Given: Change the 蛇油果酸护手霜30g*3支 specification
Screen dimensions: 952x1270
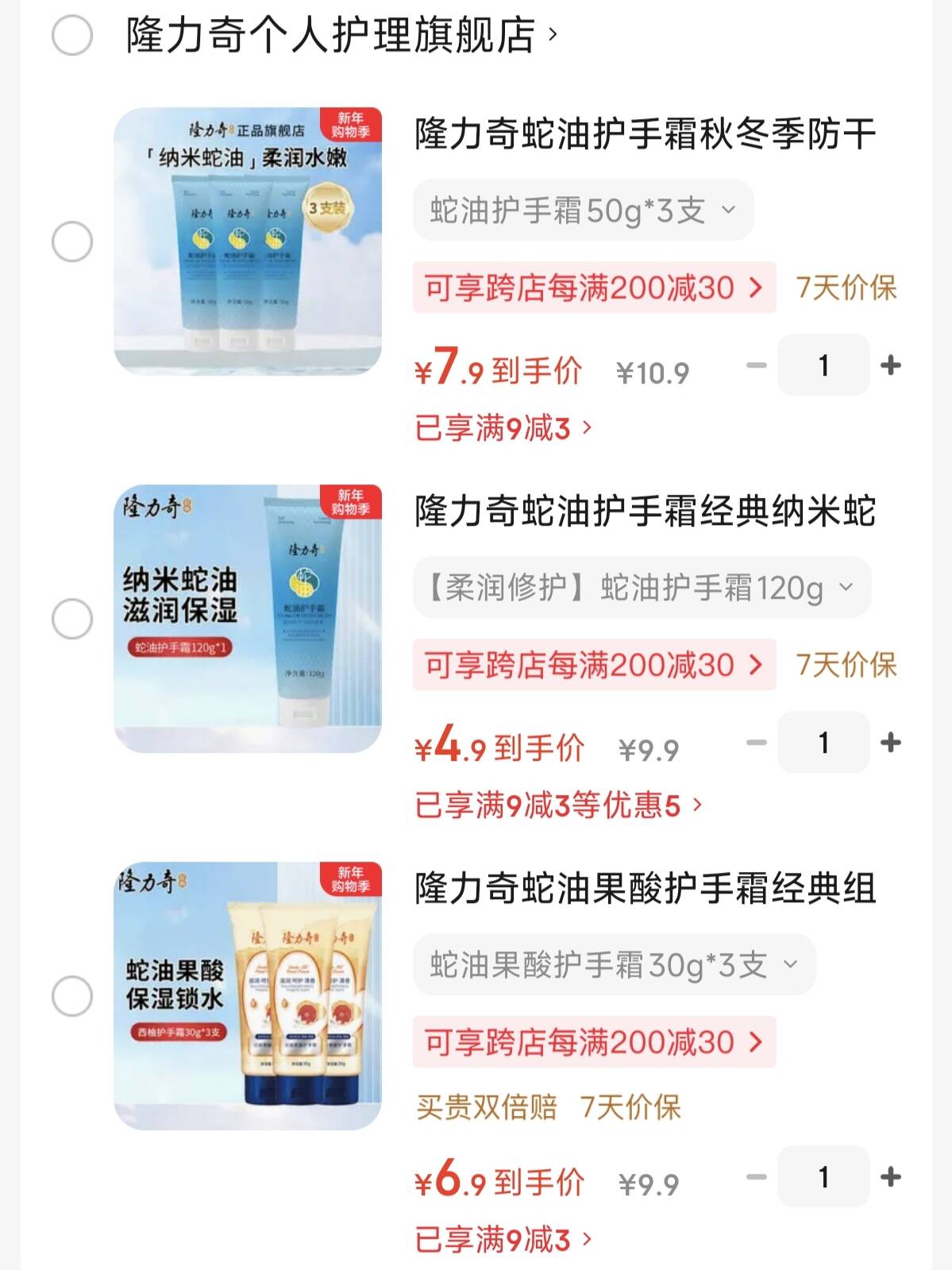Looking at the screenshot, I should coord(614,965).
